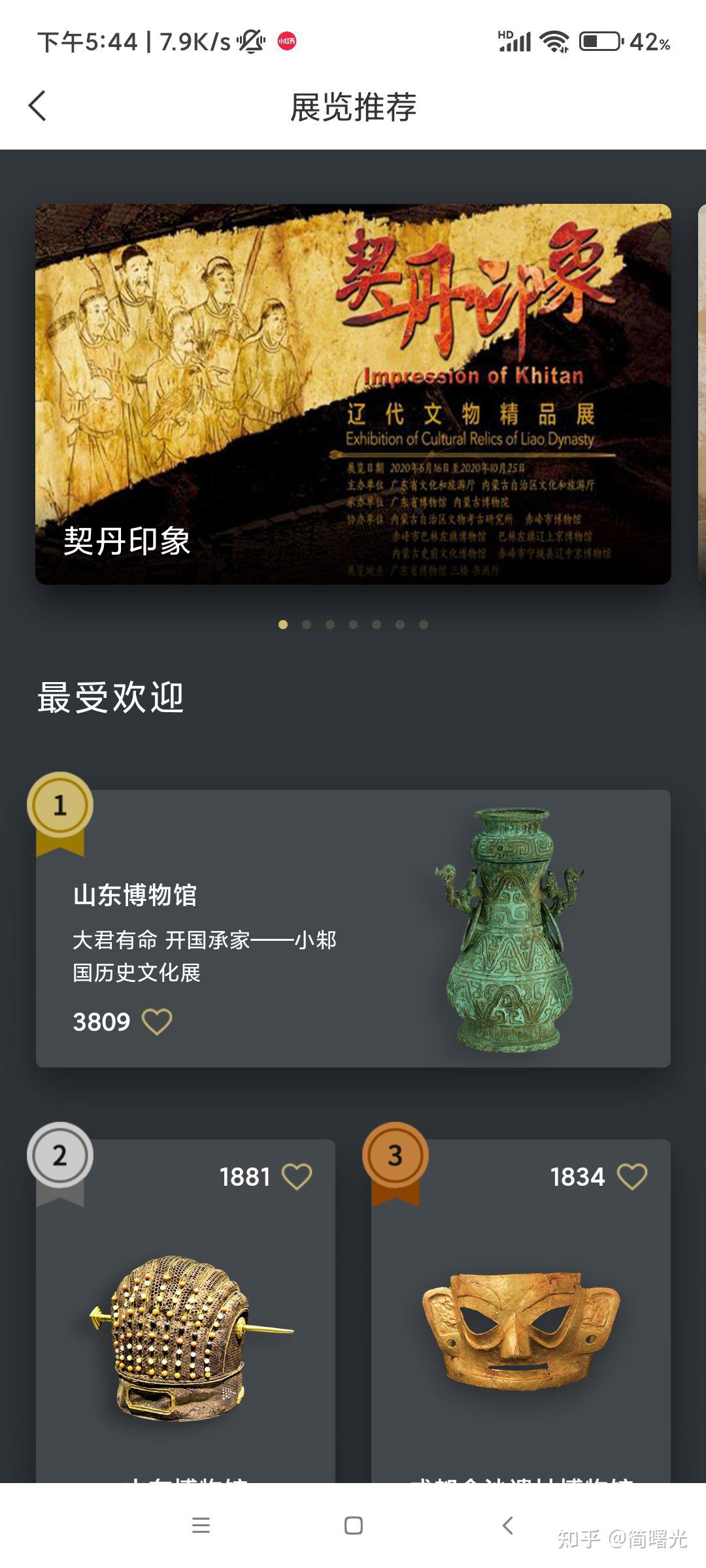Open recent apps from the navigation bar

201,1526
